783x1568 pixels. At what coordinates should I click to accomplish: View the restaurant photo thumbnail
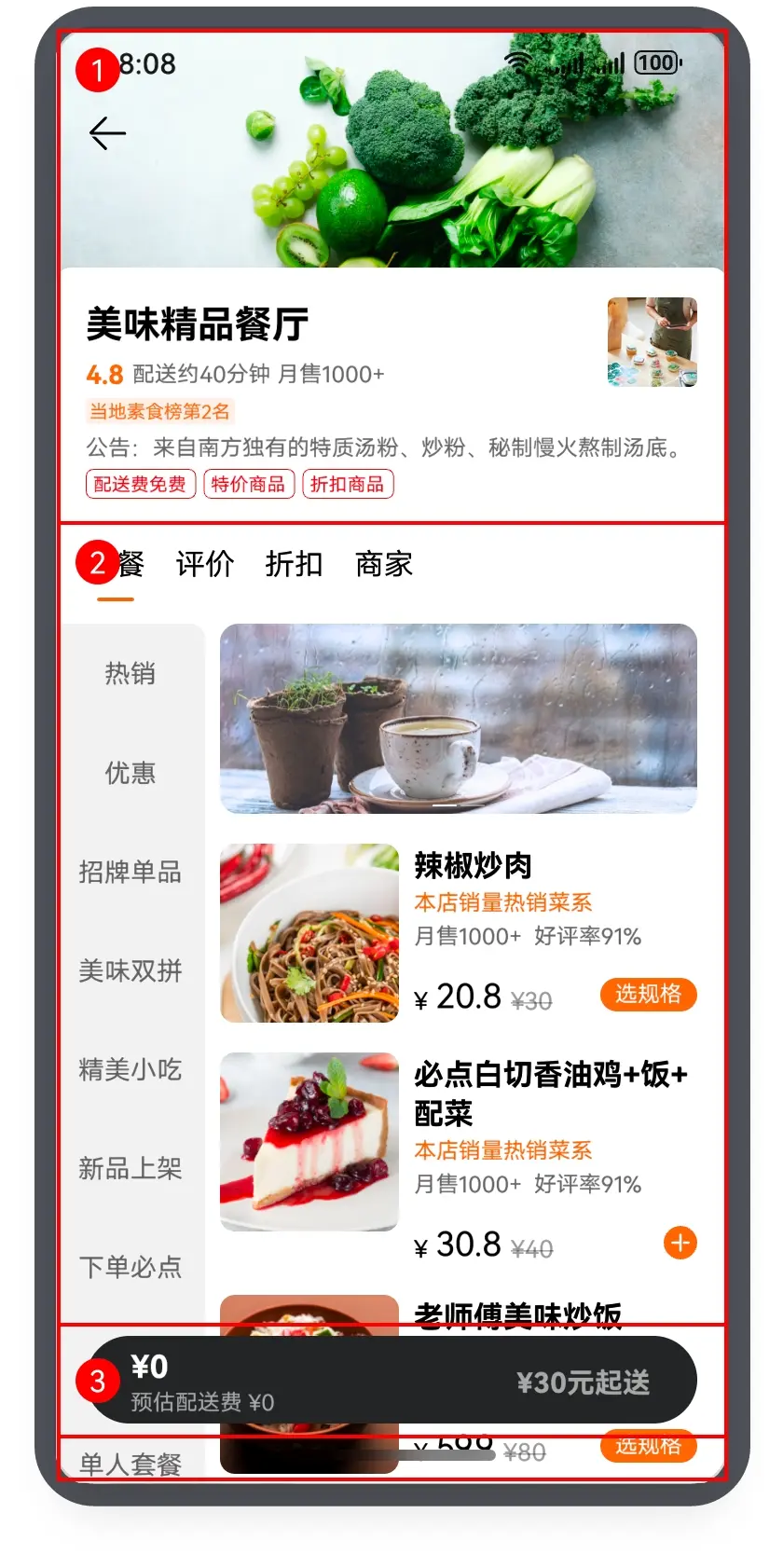(x=652, y=342)
